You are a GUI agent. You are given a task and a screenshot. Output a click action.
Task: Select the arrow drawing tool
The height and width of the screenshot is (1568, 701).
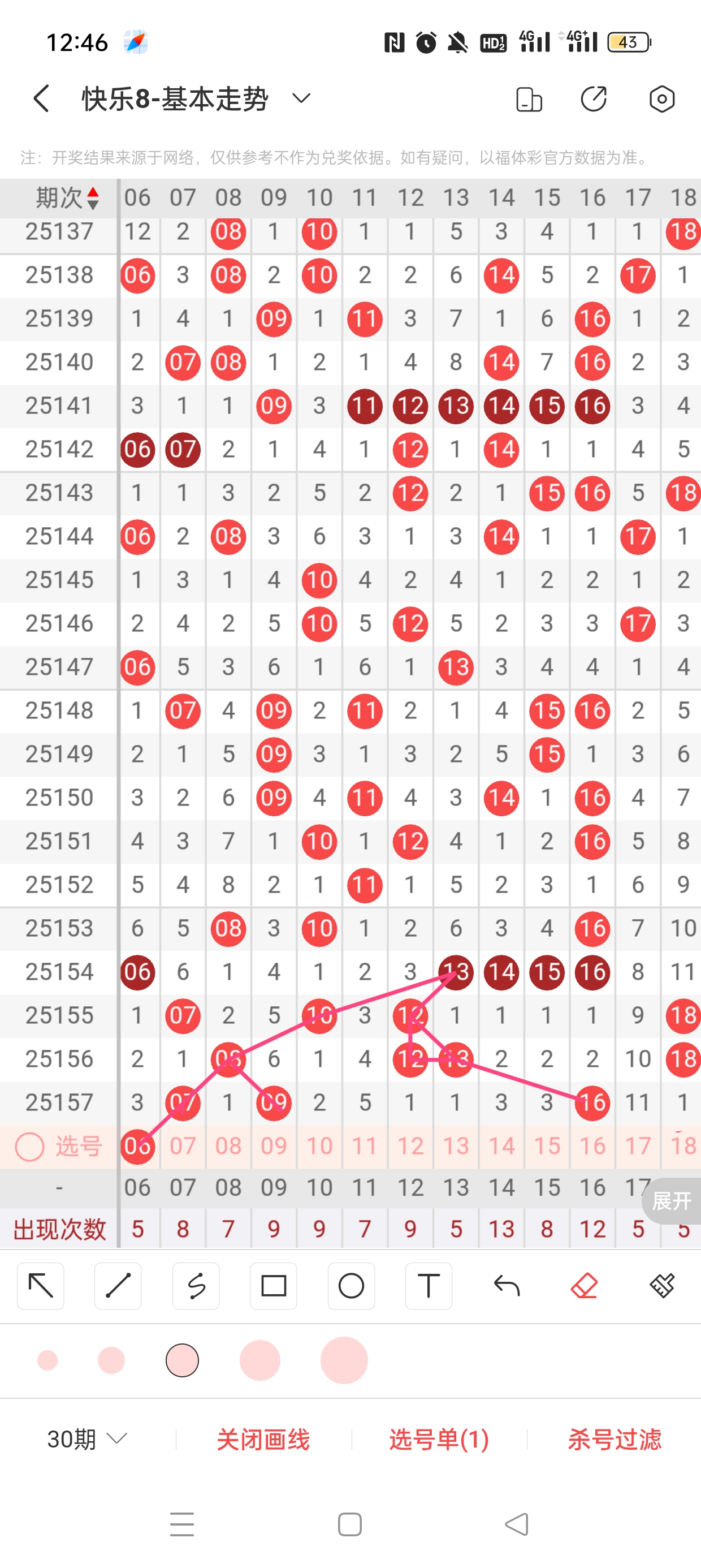pyautogui.click(x=41, y=1286)
